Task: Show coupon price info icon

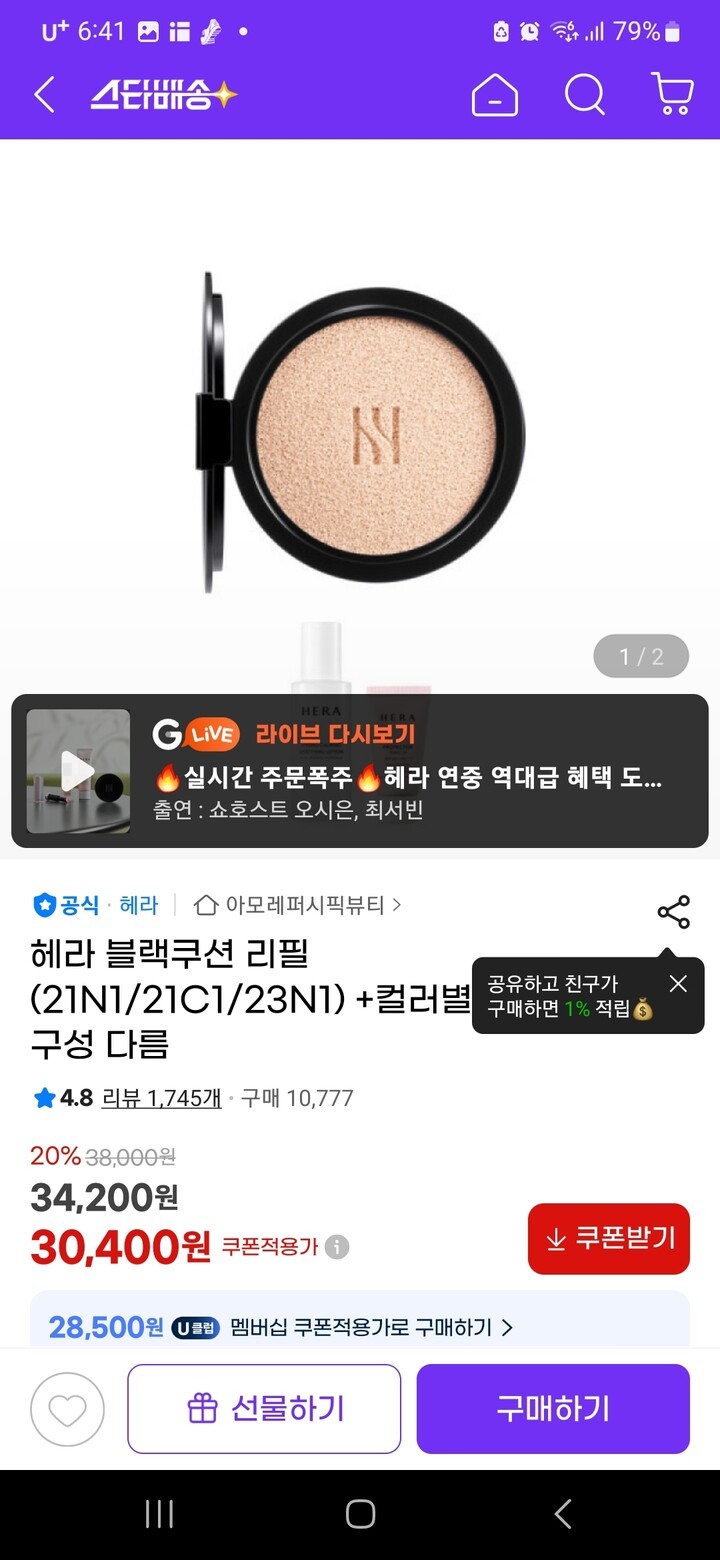Action: click(x=337, y=1247)
